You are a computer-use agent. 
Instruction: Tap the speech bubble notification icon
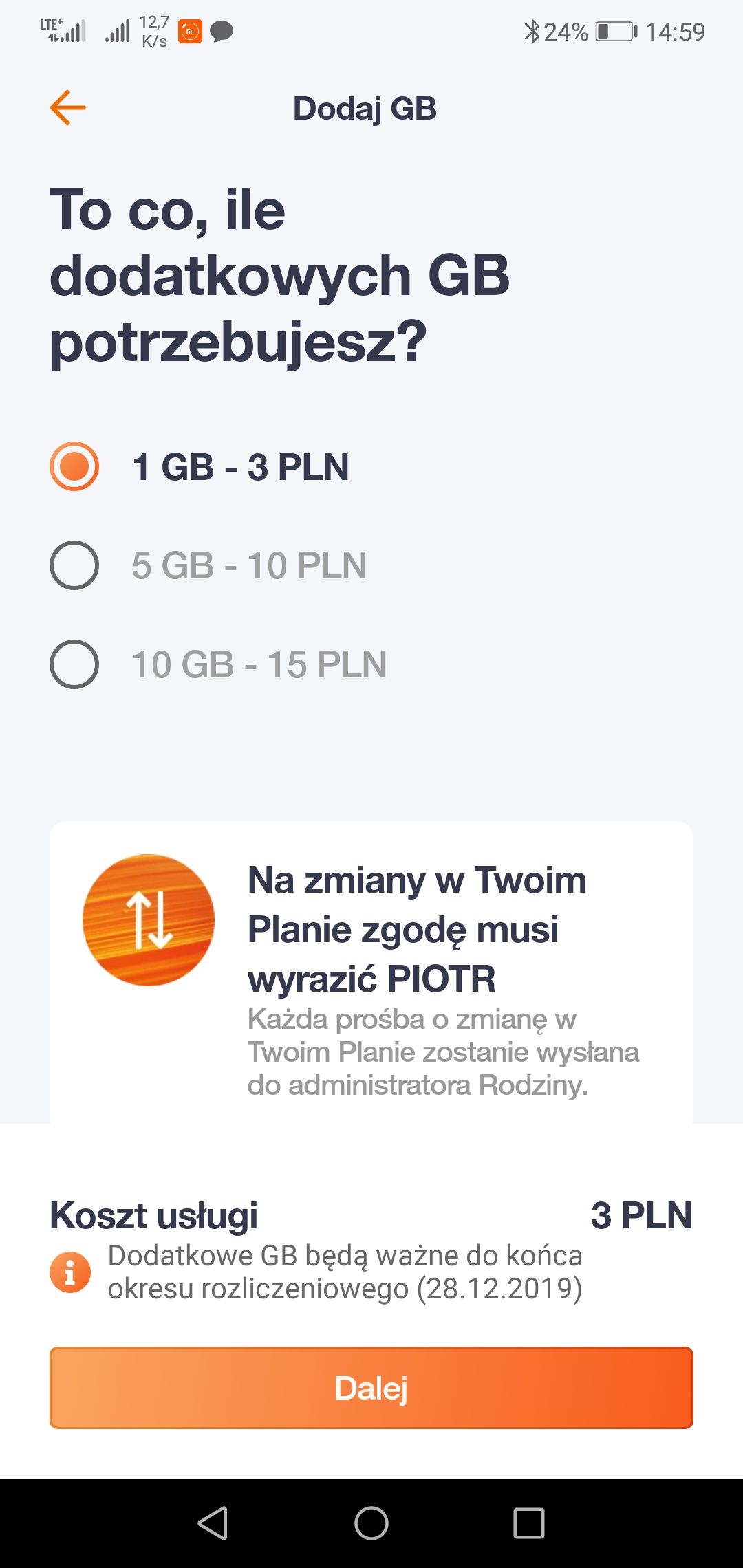222,32
